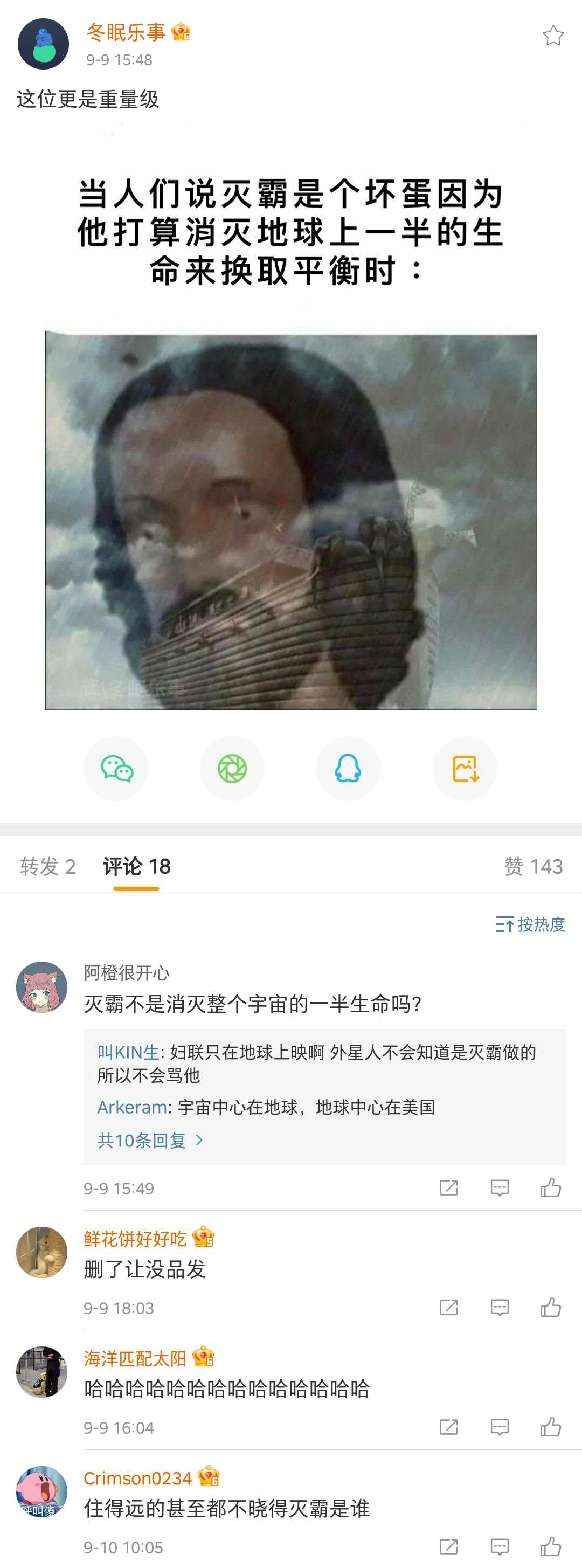Save the image to the device
Viewport: 582px width, 1568px height.
click(x=465, y=769)
